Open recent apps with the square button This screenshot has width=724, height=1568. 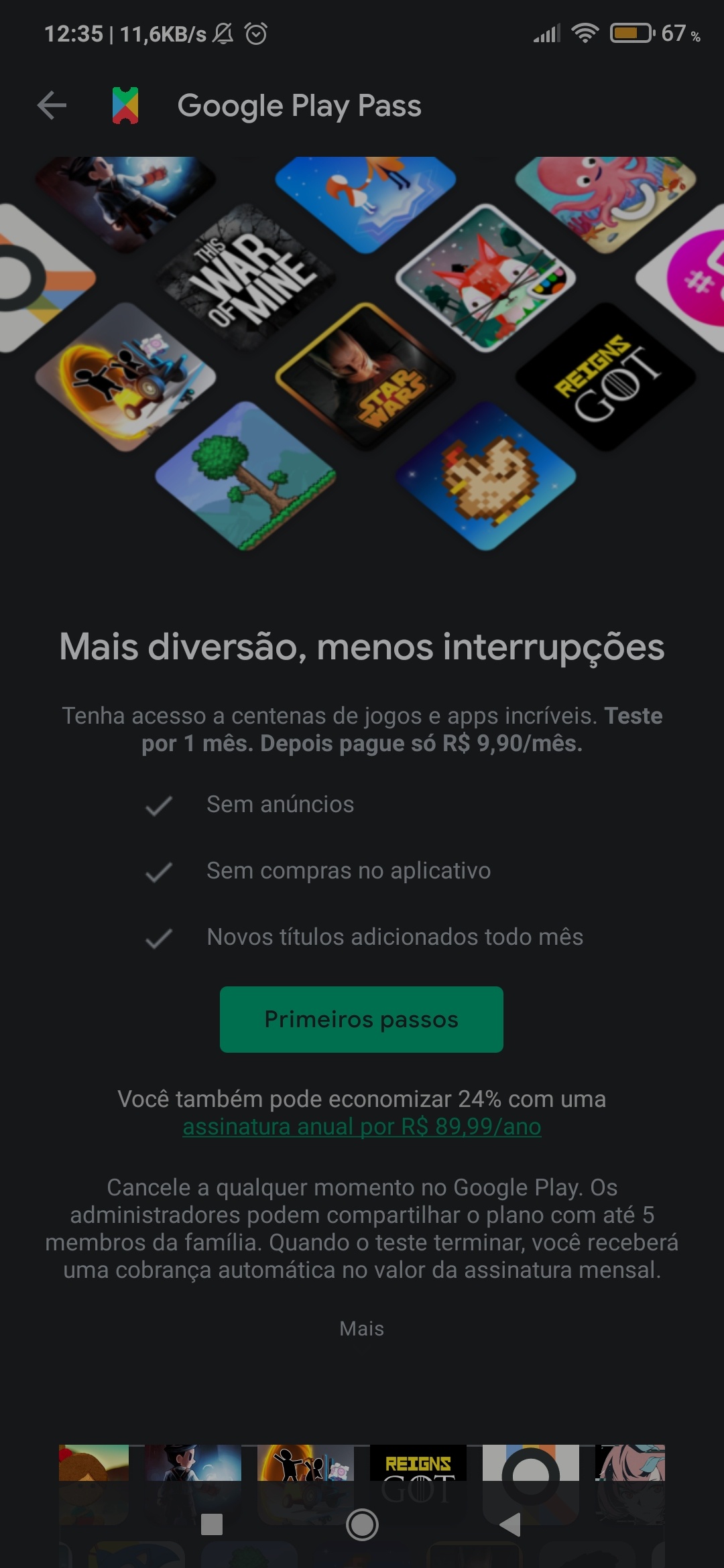click(x=212, y=1524)
